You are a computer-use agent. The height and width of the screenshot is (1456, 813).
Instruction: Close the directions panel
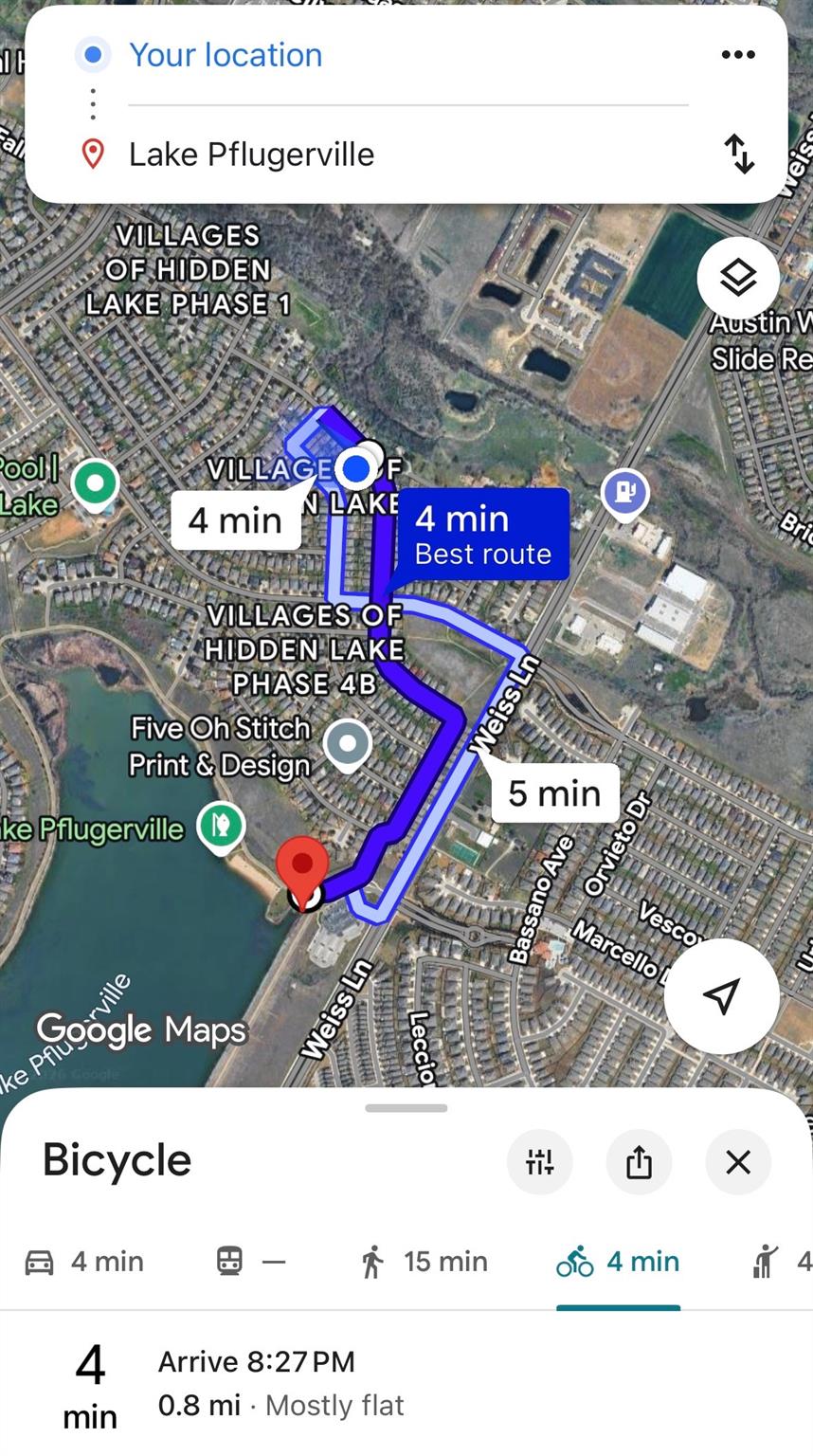point(737,1161)
